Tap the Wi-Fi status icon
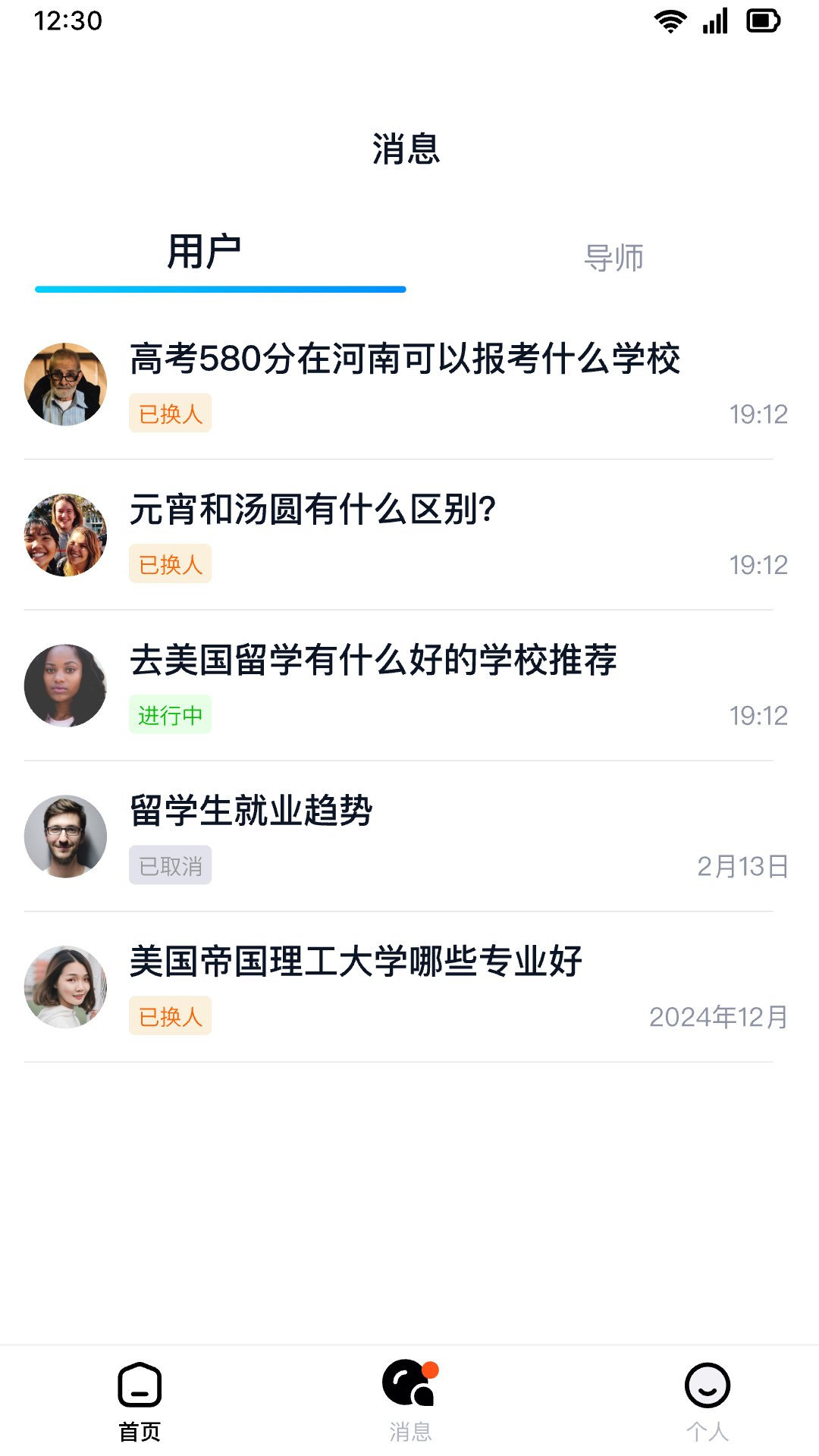This screenshot has height=1456, width=819. point(670,21)
